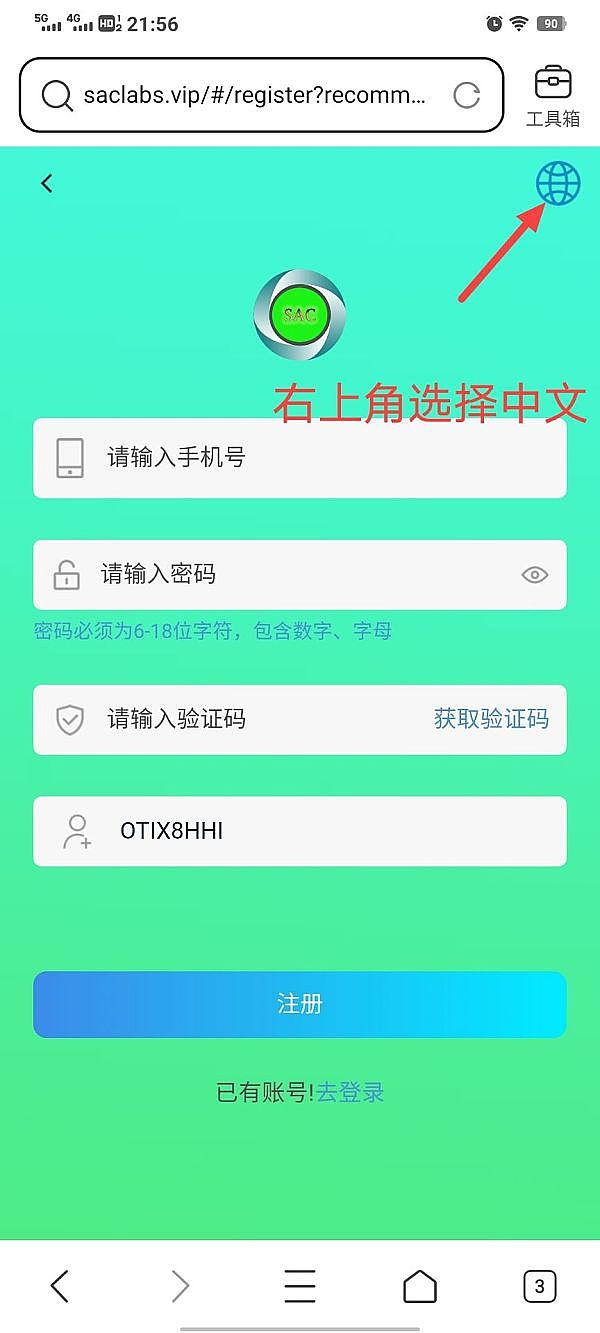Reload the page via refresh icon

(x=467, y=95)
